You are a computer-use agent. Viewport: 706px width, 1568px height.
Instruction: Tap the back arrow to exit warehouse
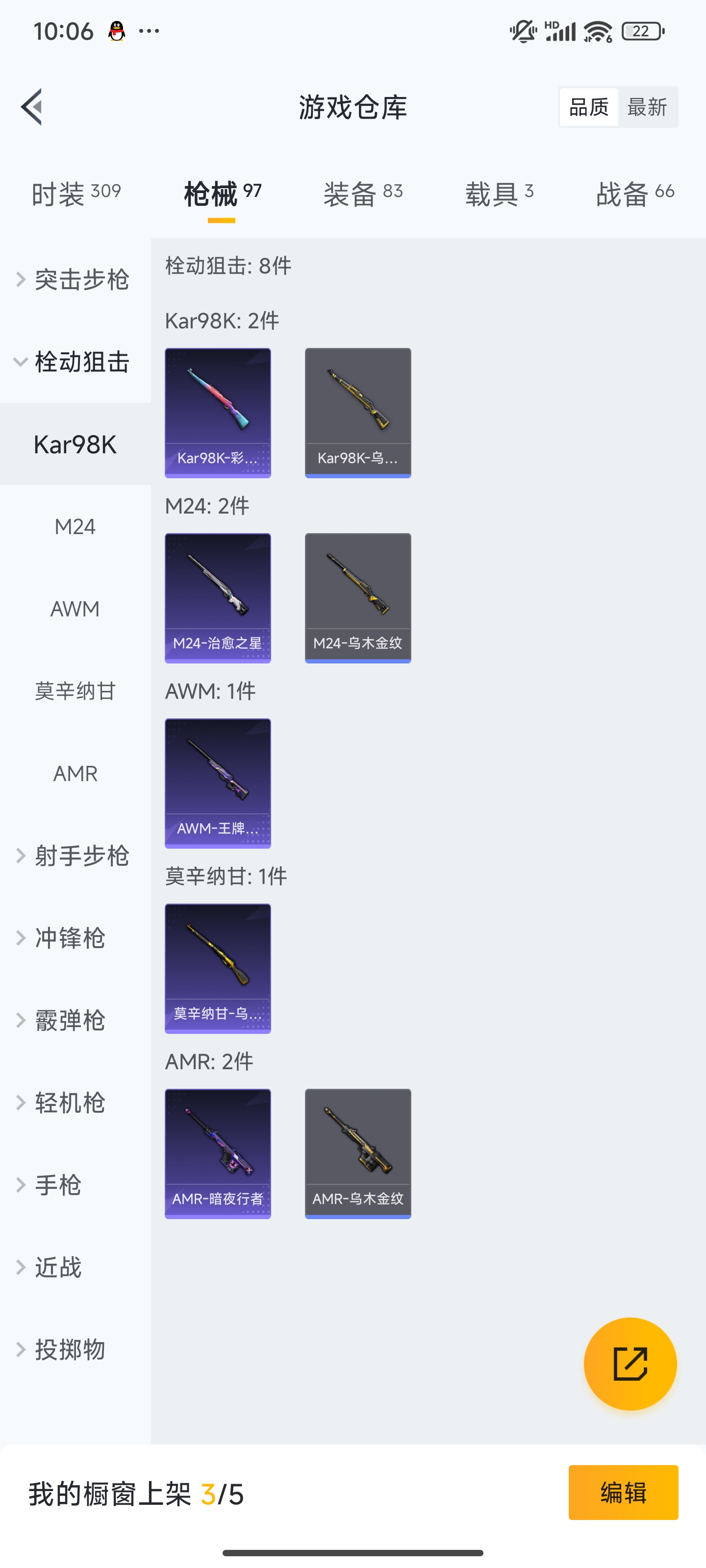[32, 107]
